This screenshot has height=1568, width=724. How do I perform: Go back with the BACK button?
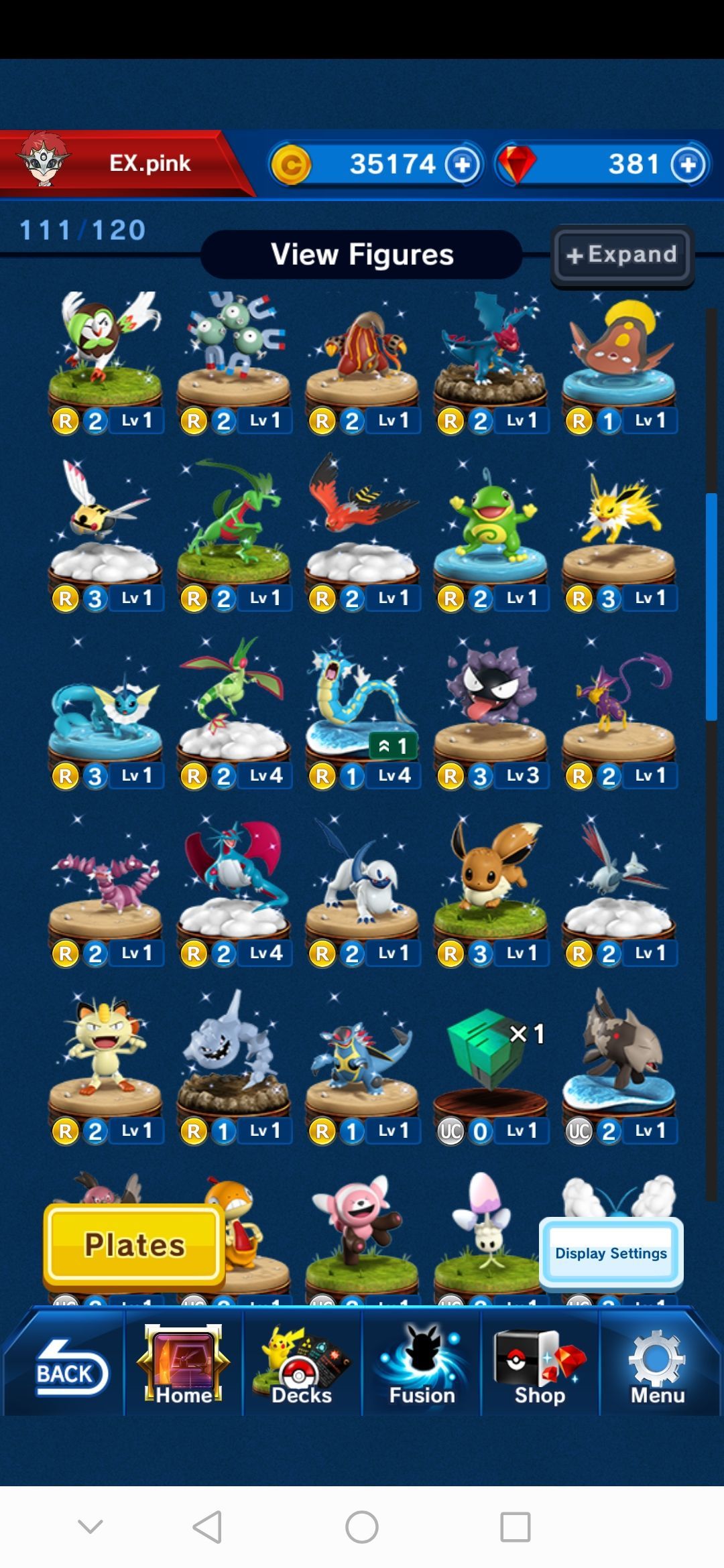tap(64, 1369)
